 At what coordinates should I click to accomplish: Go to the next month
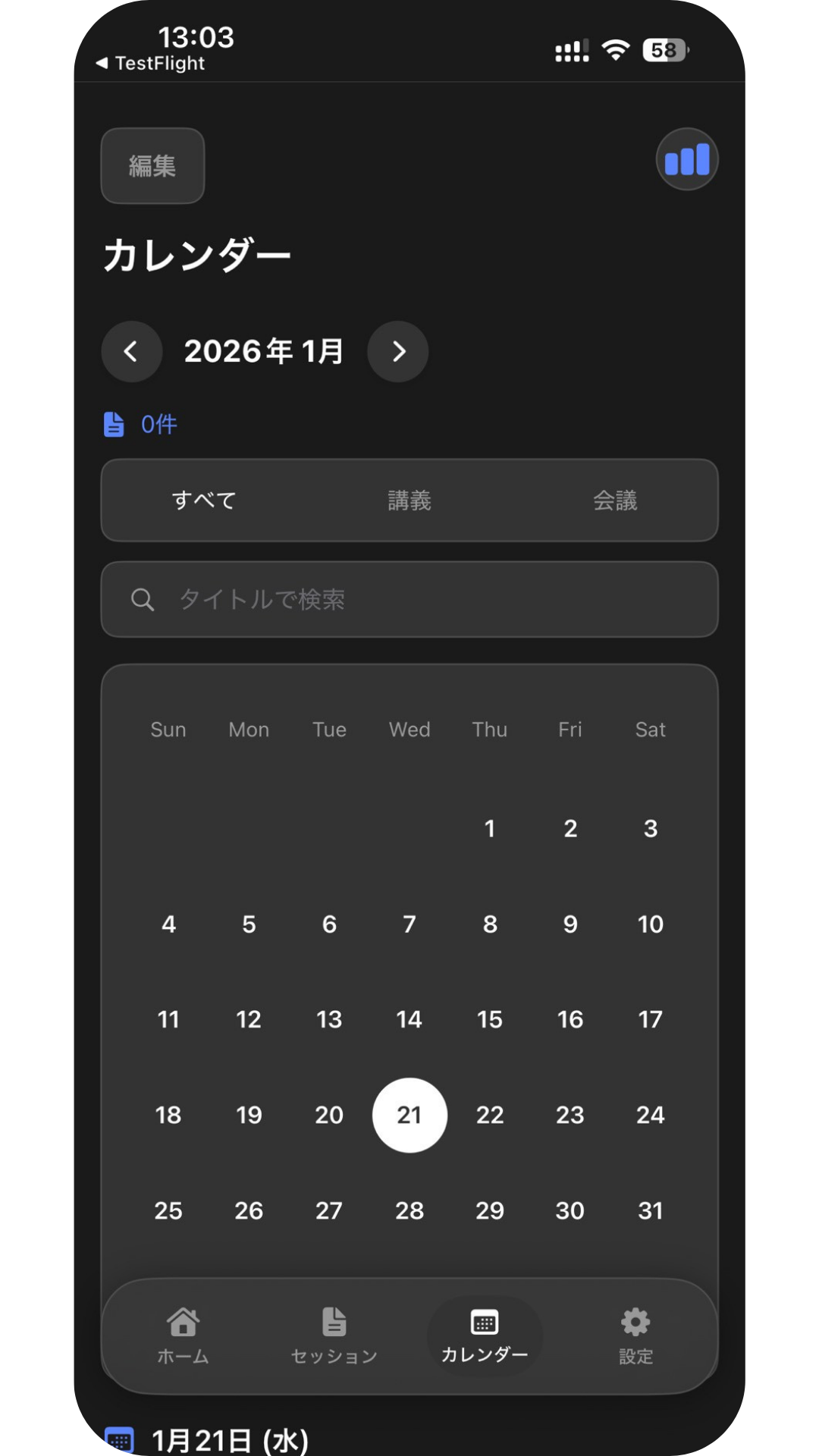[x=398, y=351]
